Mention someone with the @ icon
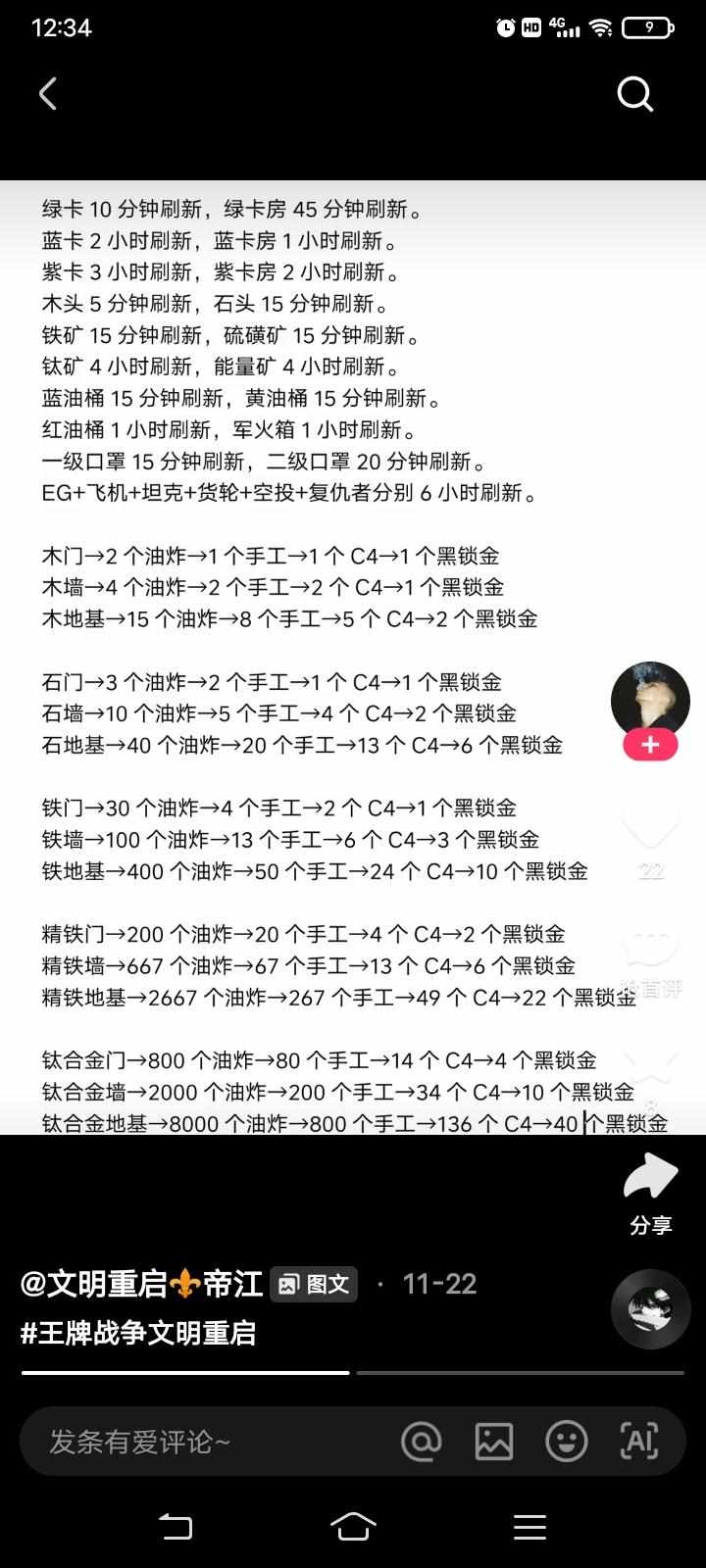The height and width of the screenshot is (1568, 706). 422,1442
